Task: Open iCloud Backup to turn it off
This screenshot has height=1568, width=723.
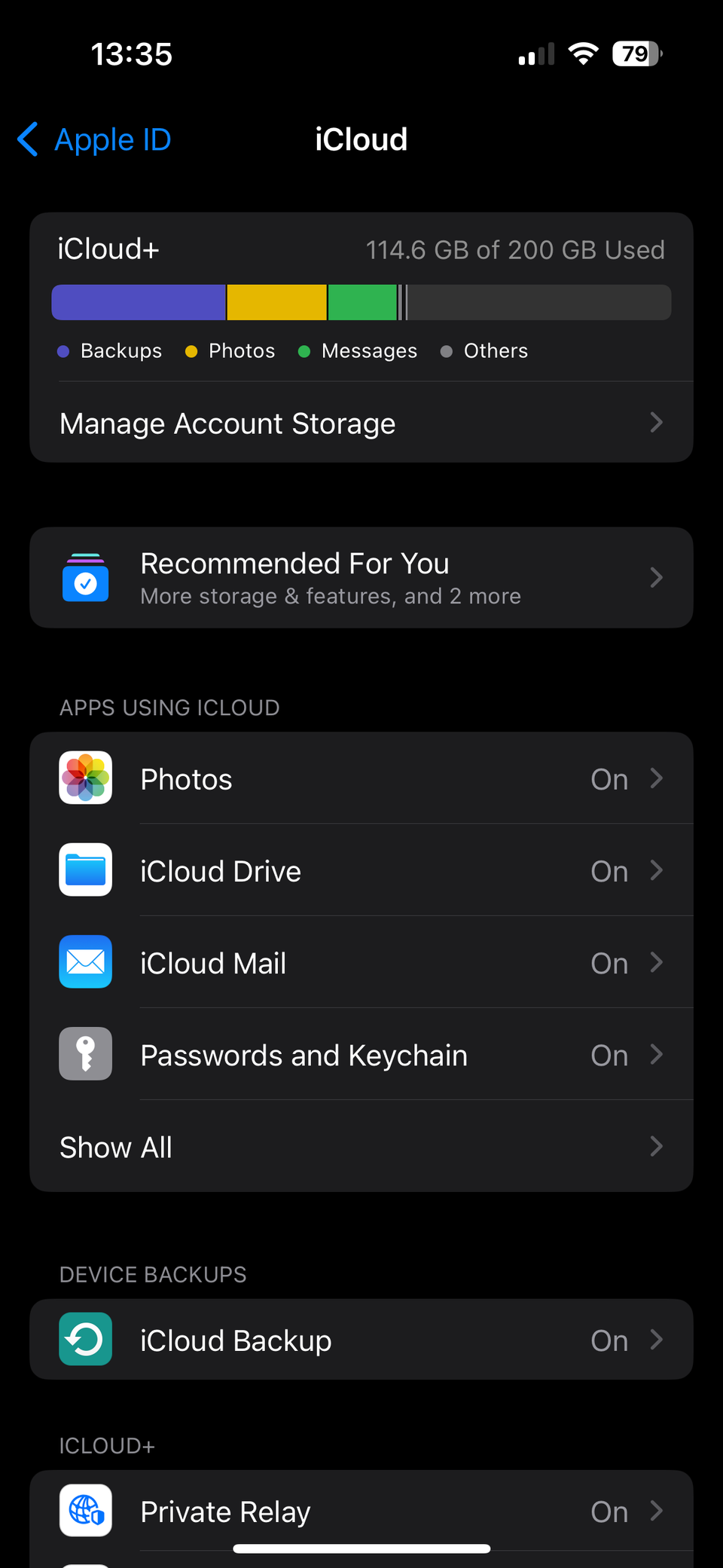Action: click(361, 1339)
